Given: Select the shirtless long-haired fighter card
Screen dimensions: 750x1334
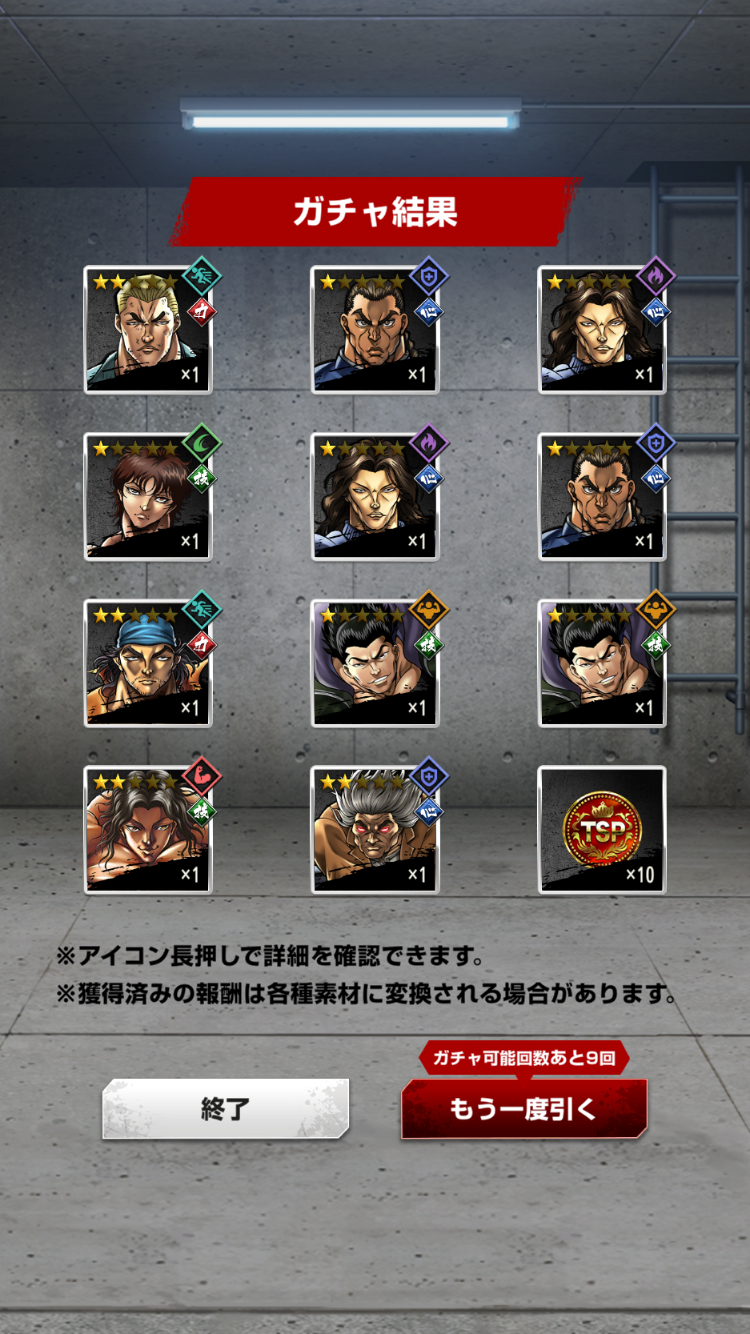Looking at the screenshot, I should click(x=148, y=829).
